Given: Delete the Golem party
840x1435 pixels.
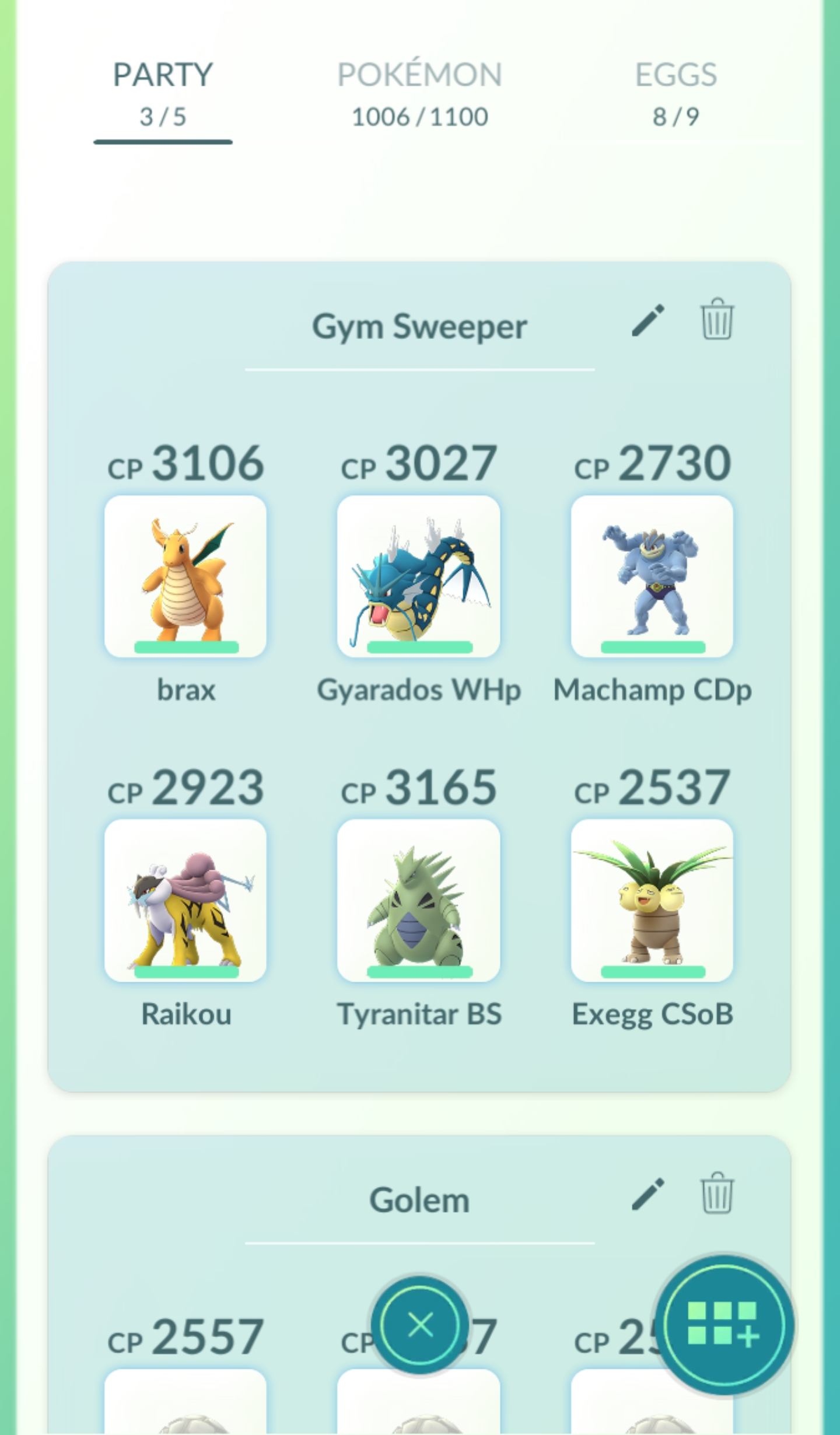Looking at the screenshot, I should [x=717, y=1193].
